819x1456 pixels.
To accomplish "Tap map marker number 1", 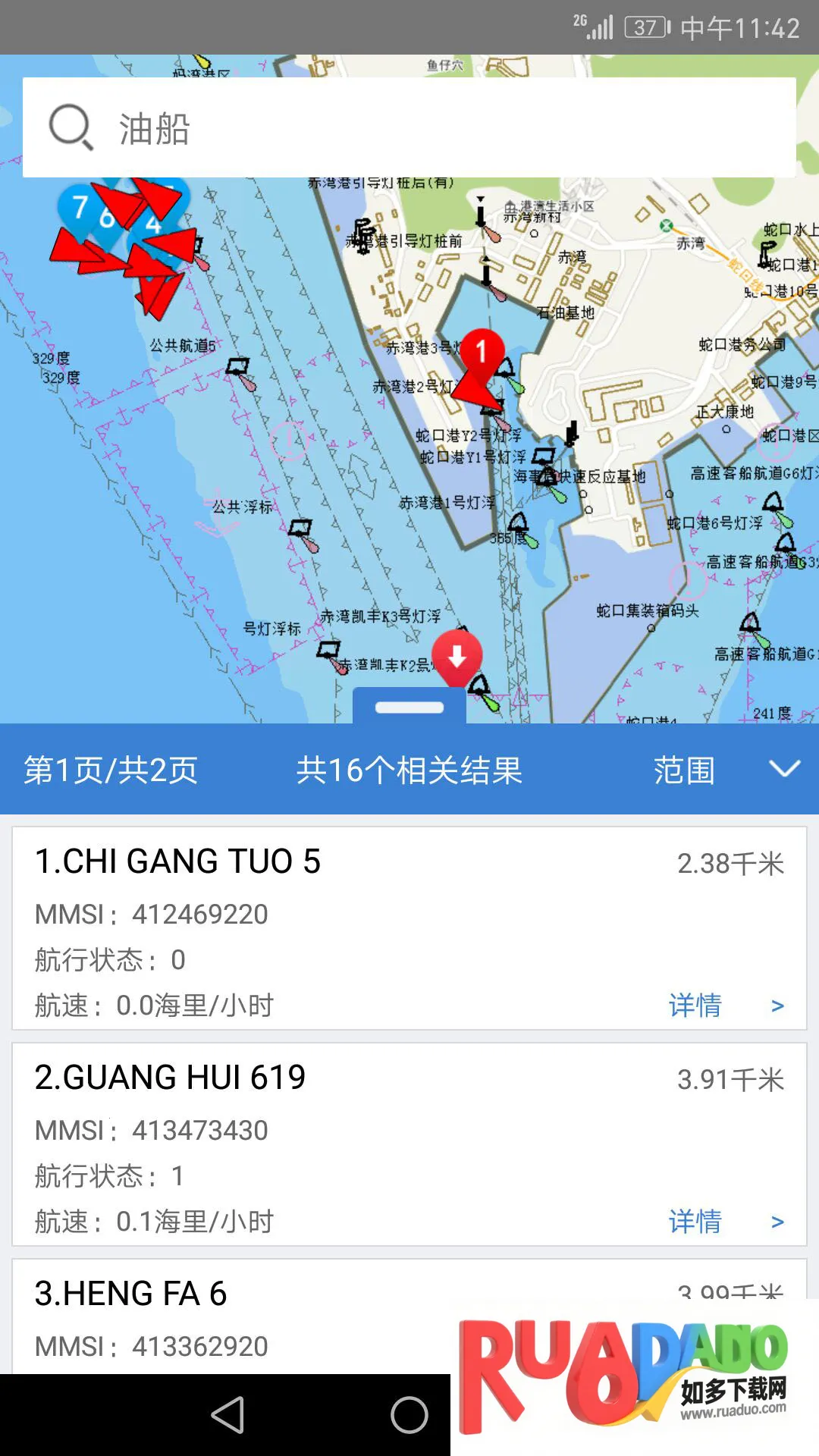I will tap(482, 351).
